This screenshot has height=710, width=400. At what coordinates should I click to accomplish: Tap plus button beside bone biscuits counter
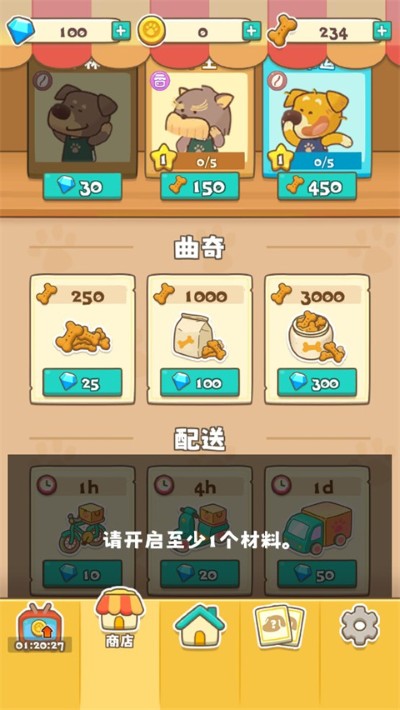tap(382, 31)
